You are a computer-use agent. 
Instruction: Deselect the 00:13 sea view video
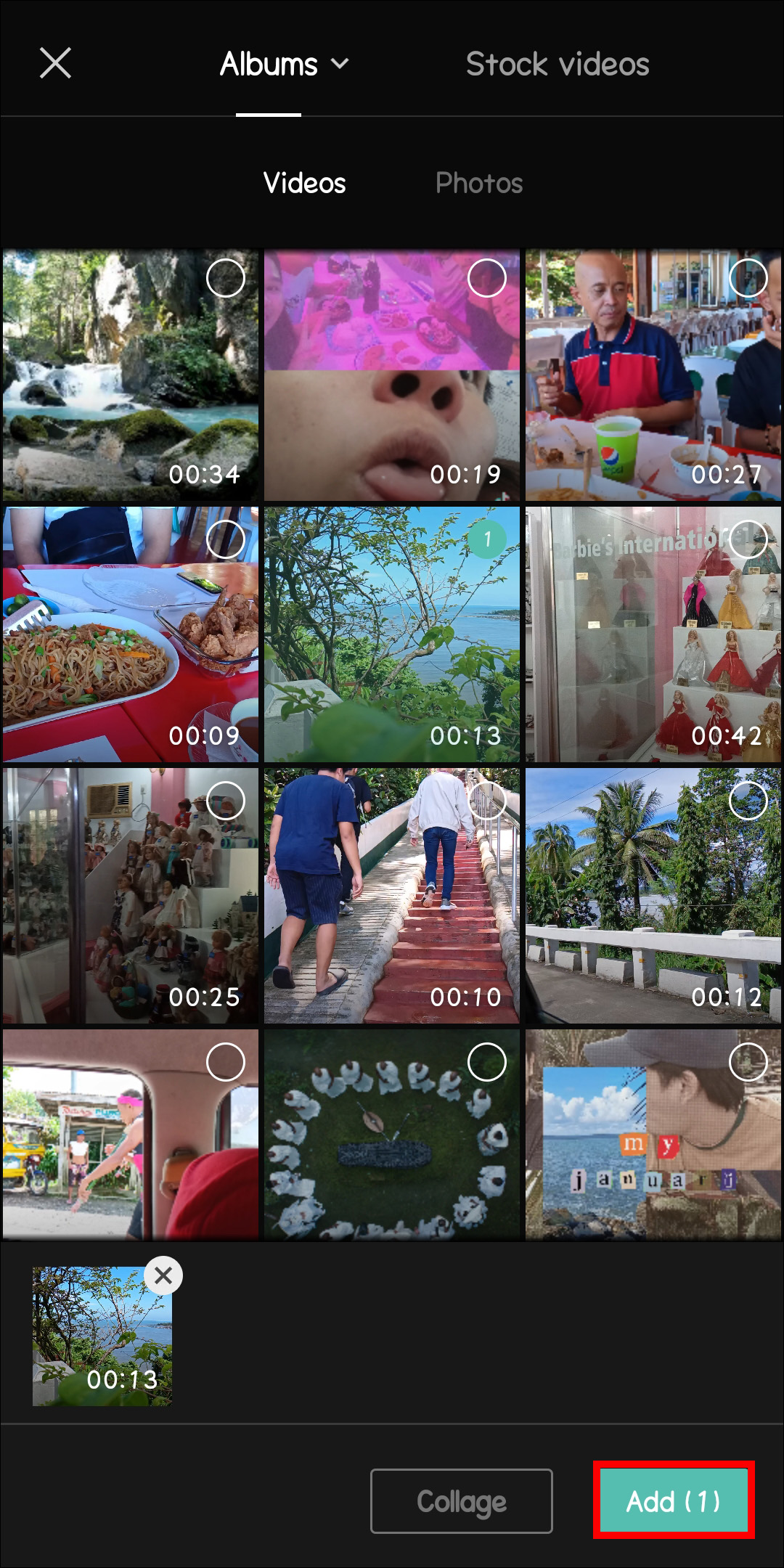pyautogui.click(x=486, y=539)
